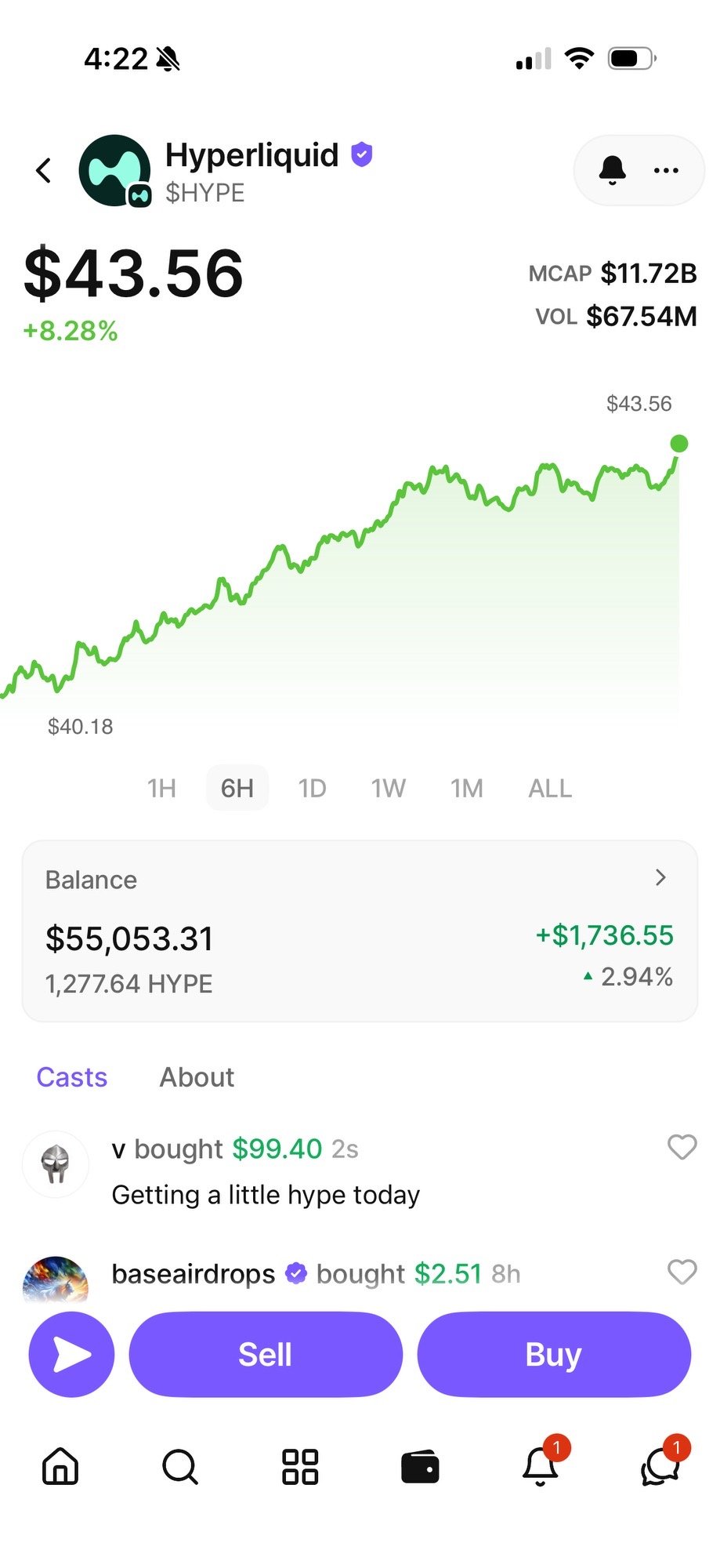Show the 1W price chart
The width and height of the screenshot is (720, 1568).
coord(389,788)
